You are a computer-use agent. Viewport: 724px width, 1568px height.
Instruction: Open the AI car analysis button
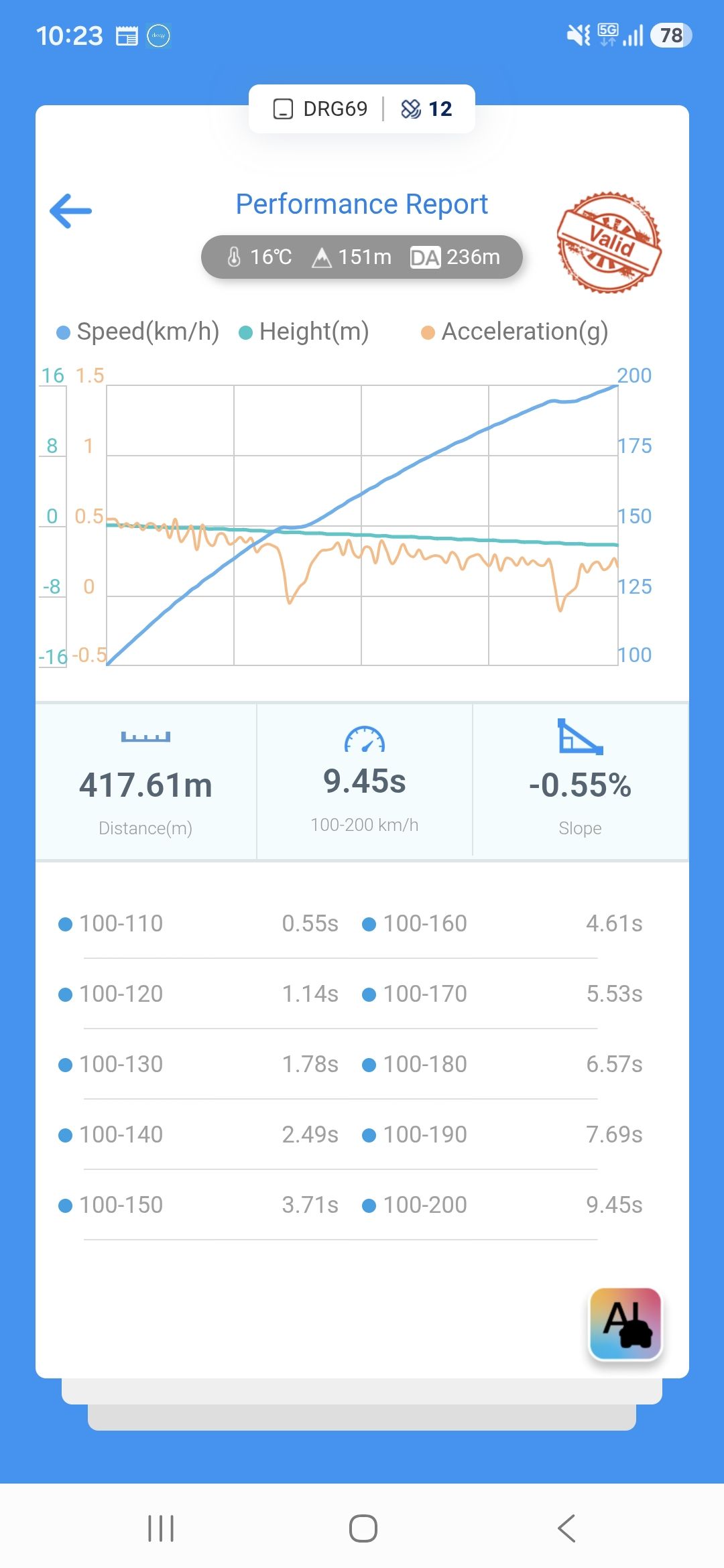click(625, 1324)
